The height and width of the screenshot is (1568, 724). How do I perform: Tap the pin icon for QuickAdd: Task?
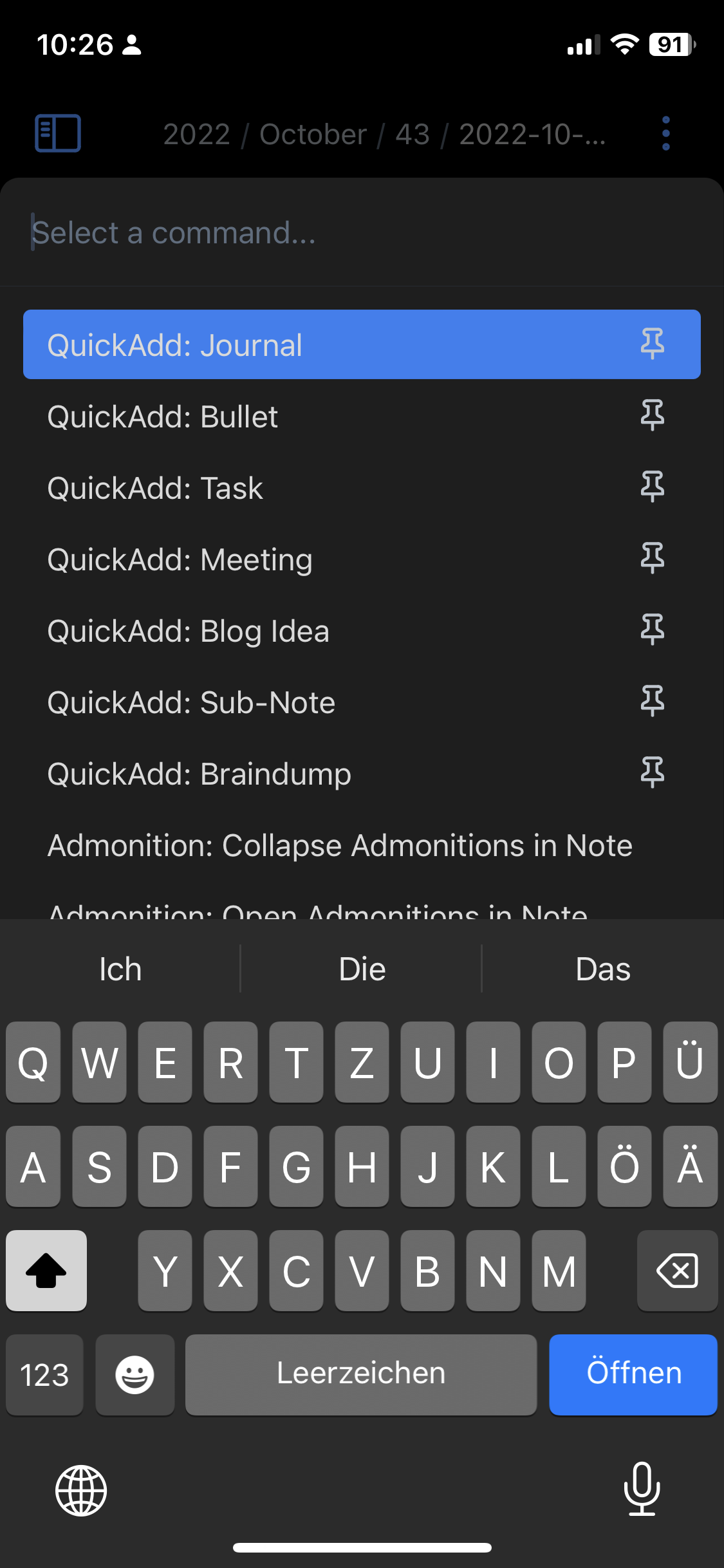(653, 487)
